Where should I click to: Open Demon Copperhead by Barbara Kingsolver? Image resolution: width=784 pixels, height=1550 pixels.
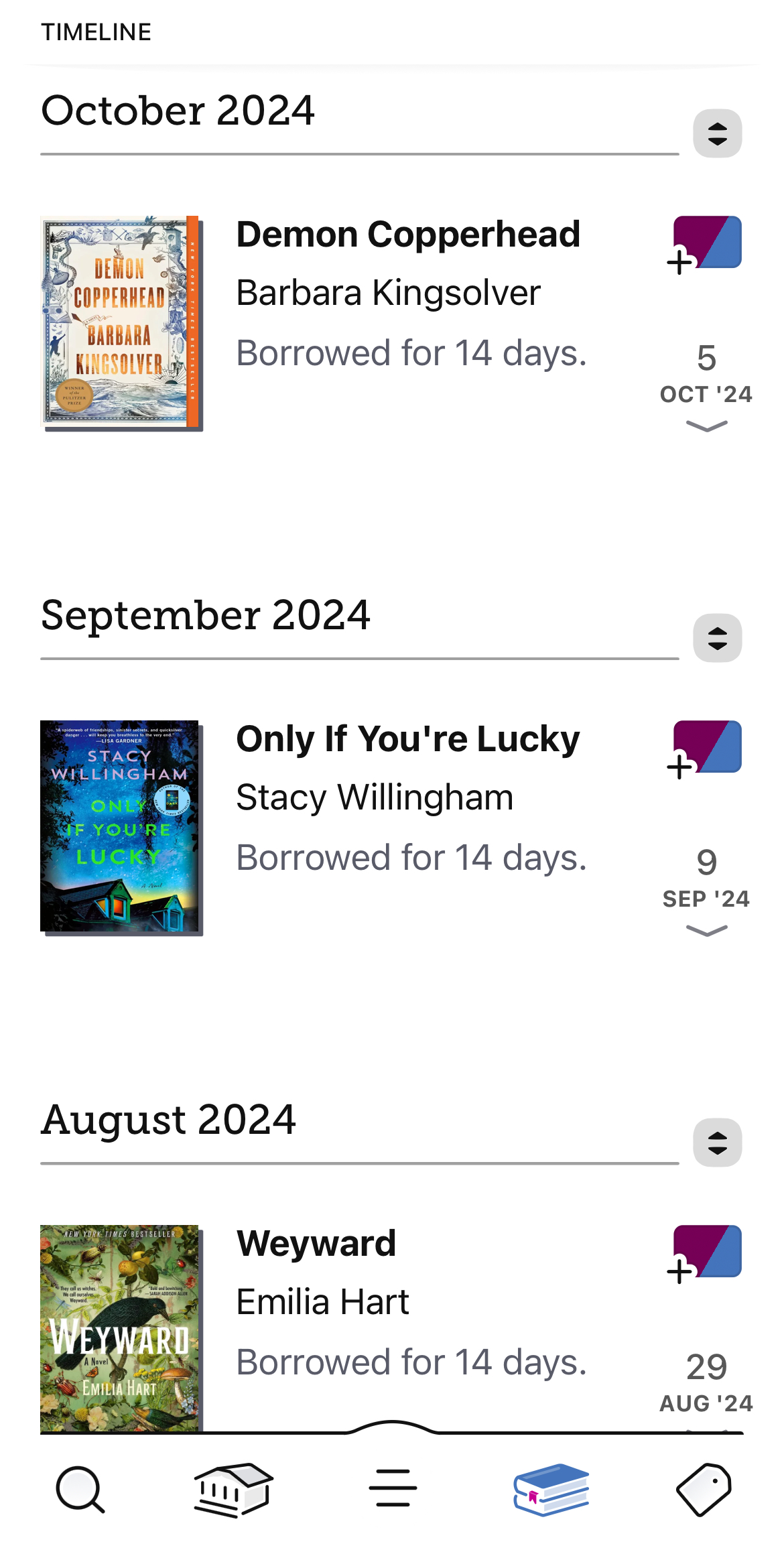point(407,235)
